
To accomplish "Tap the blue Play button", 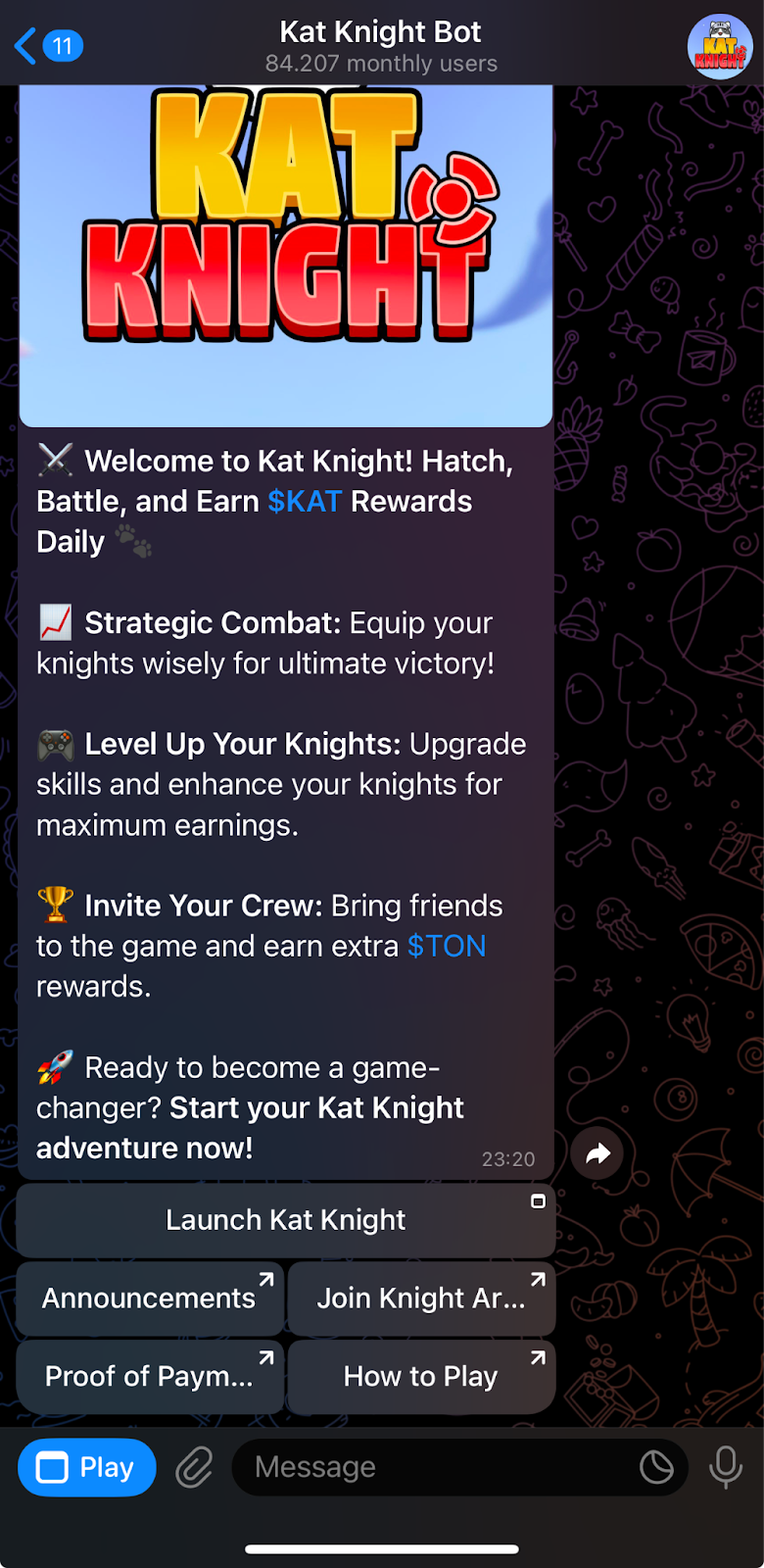I will click(86, 1467).
